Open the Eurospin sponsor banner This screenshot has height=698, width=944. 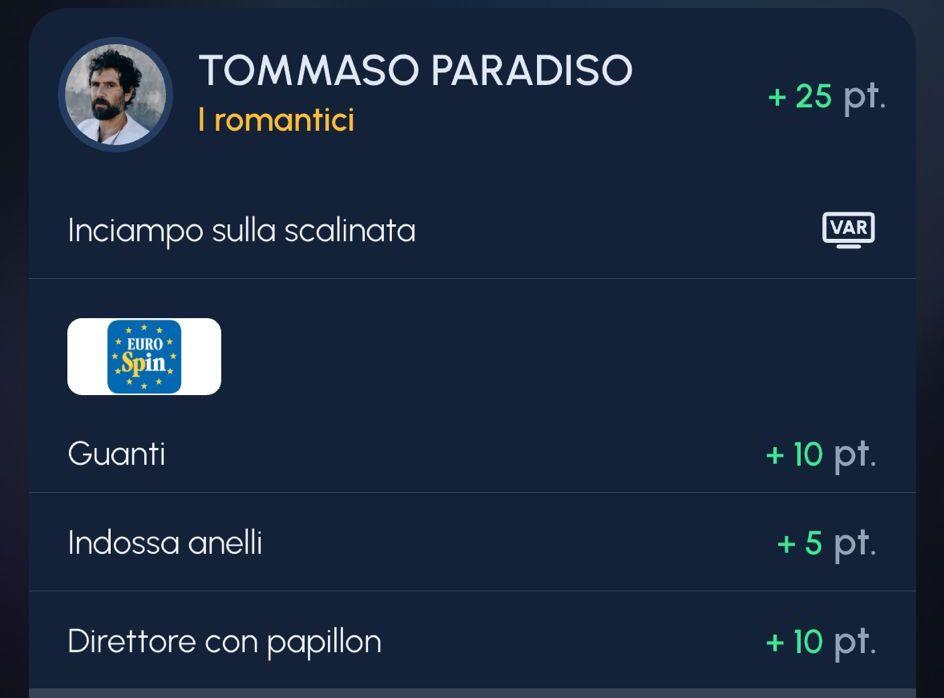tap(144, 357)
